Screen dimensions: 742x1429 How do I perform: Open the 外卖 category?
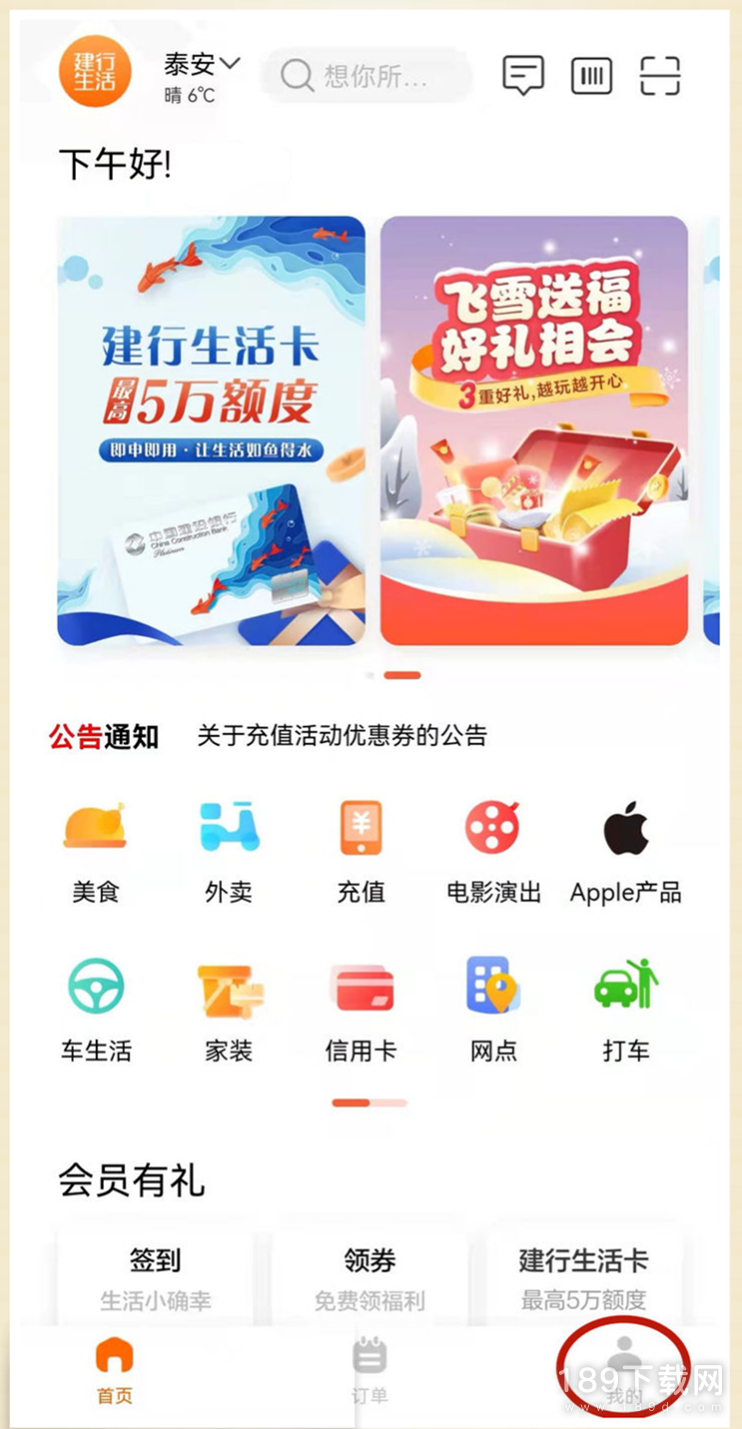[x=229, y=851]
